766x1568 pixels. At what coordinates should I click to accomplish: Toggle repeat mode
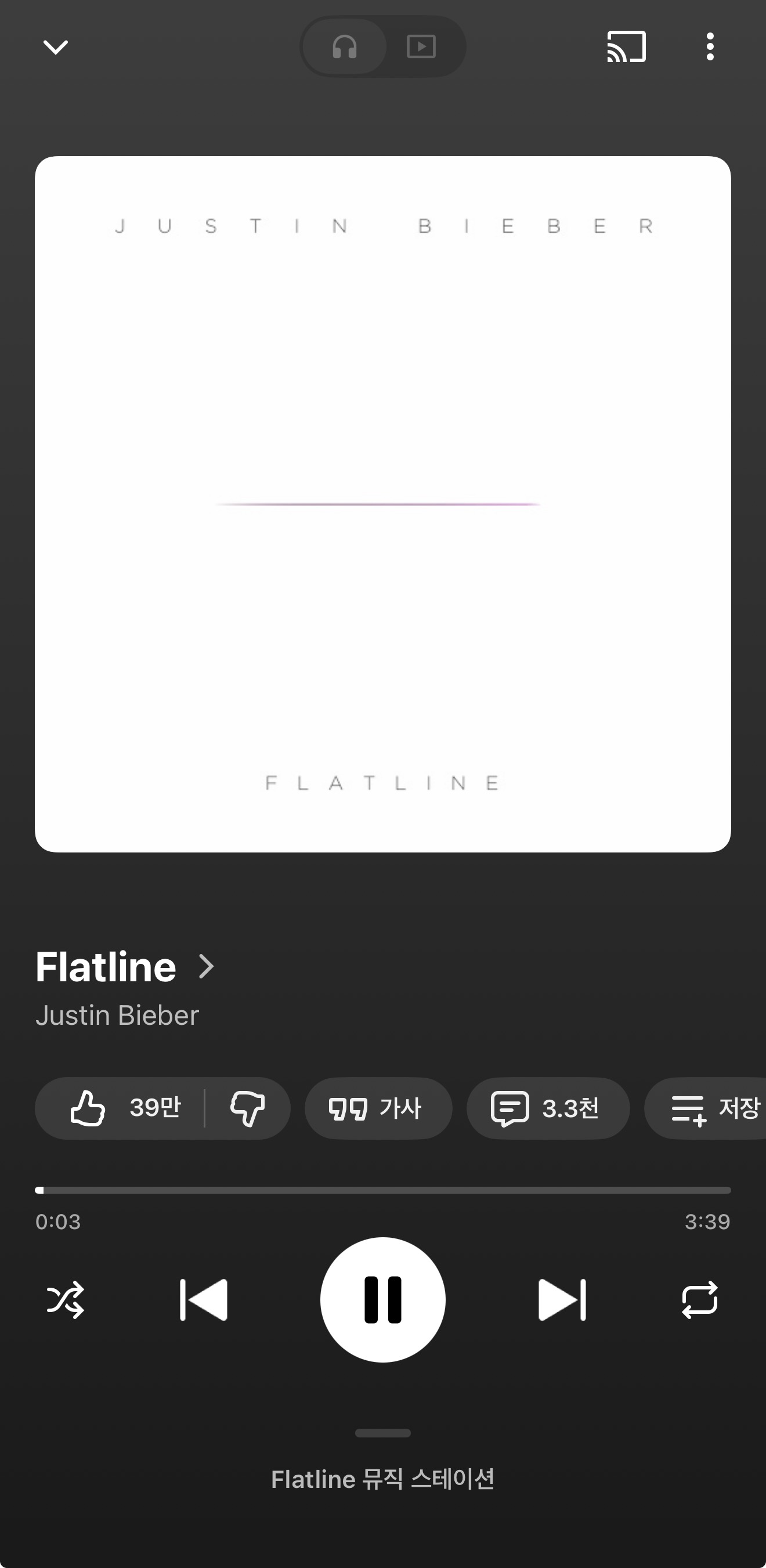point(700,1299)
